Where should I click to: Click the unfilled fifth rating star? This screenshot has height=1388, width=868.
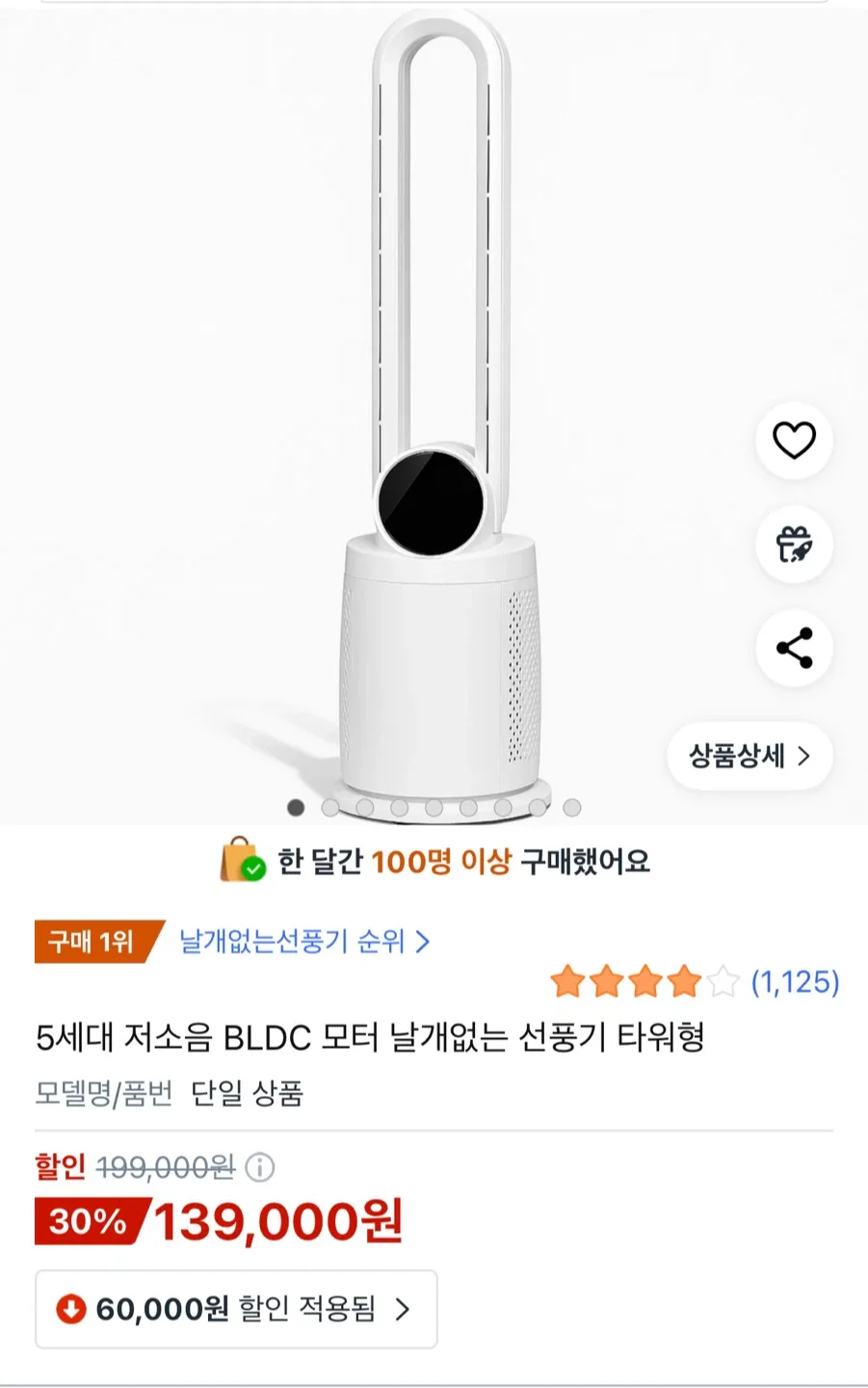point(721,981)
